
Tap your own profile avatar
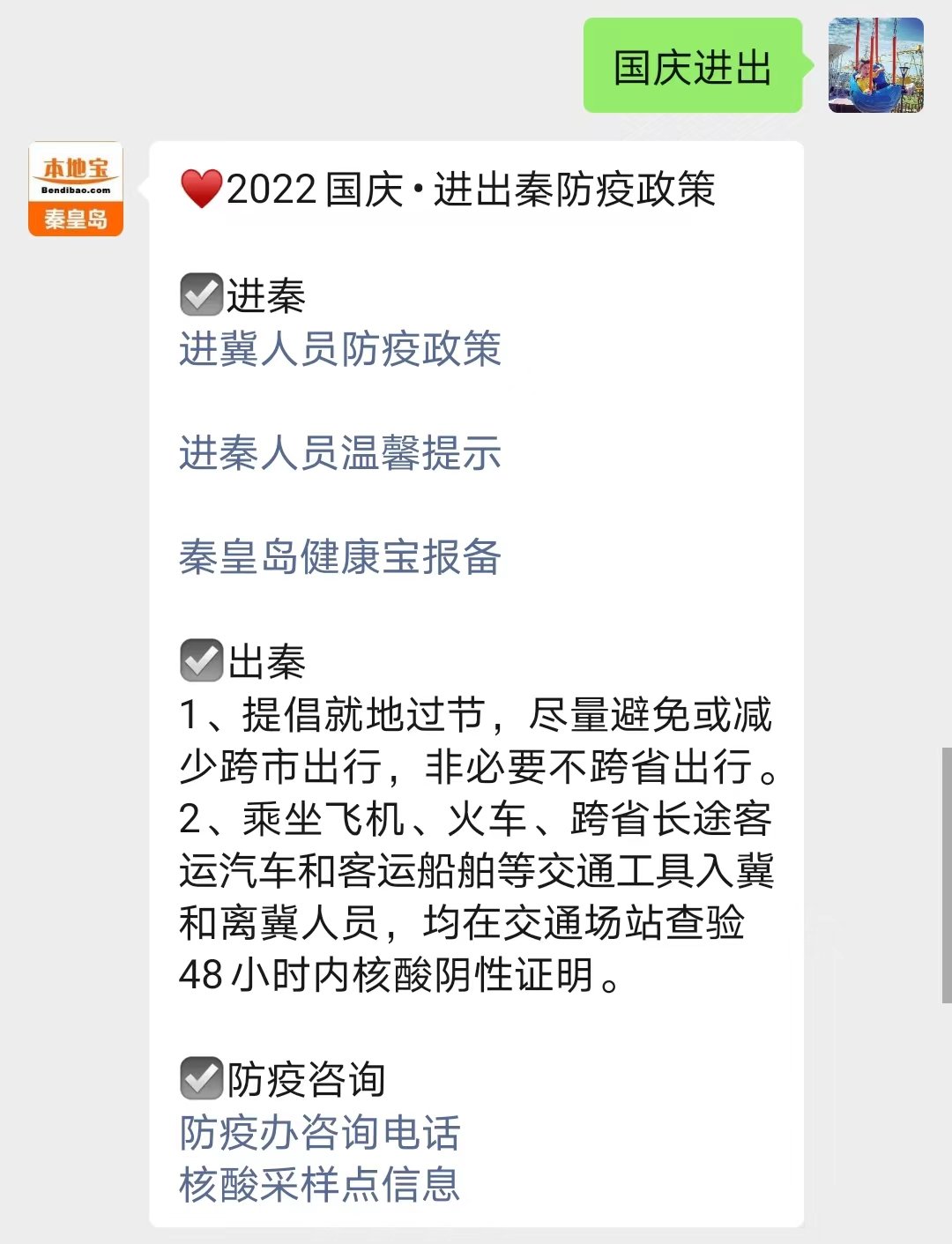pyautogui.click(x=875, y=65)
